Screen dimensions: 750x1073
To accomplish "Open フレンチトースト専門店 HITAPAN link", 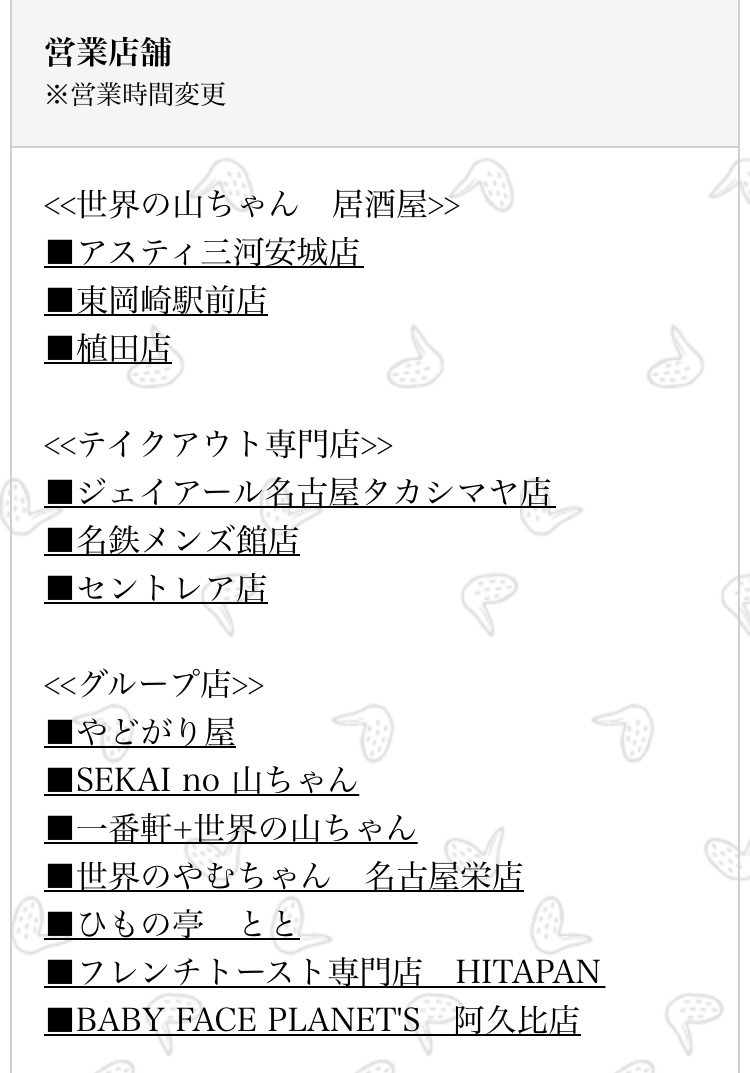I will 324,971.
